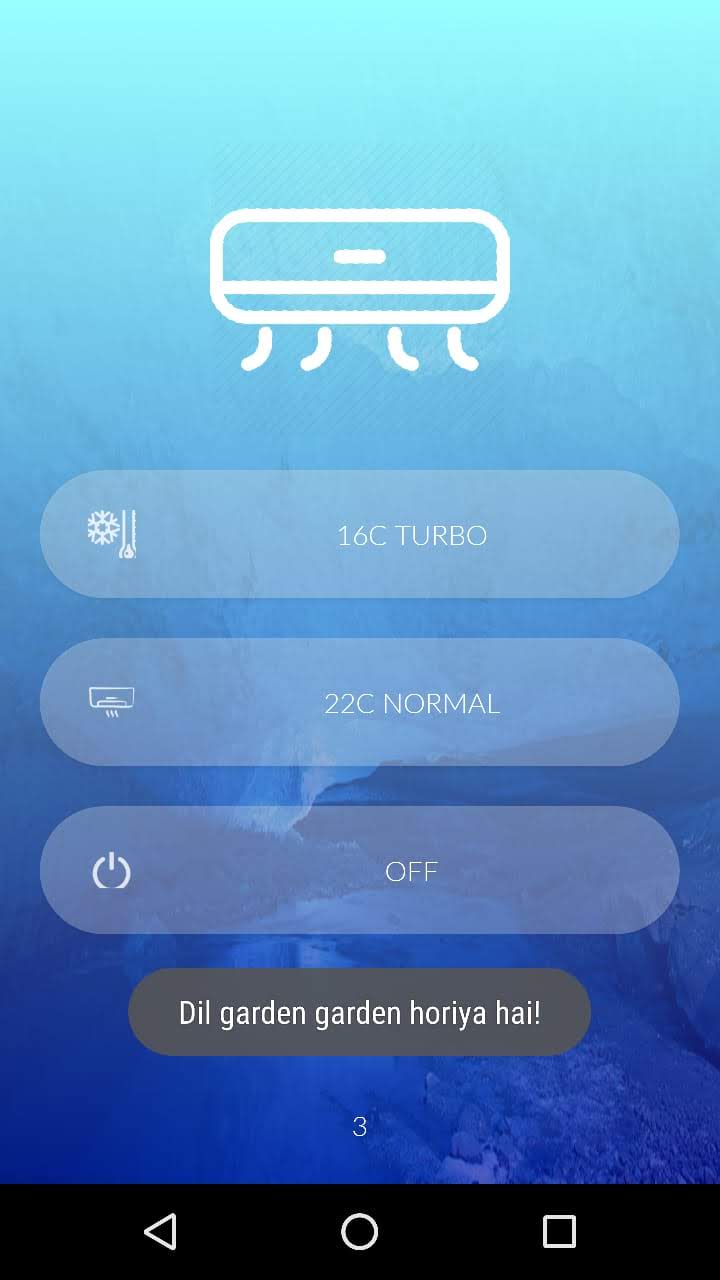Switch AC to 22C NORMAL
Screen dimensions: 720x1280
(x=360, y=702)
